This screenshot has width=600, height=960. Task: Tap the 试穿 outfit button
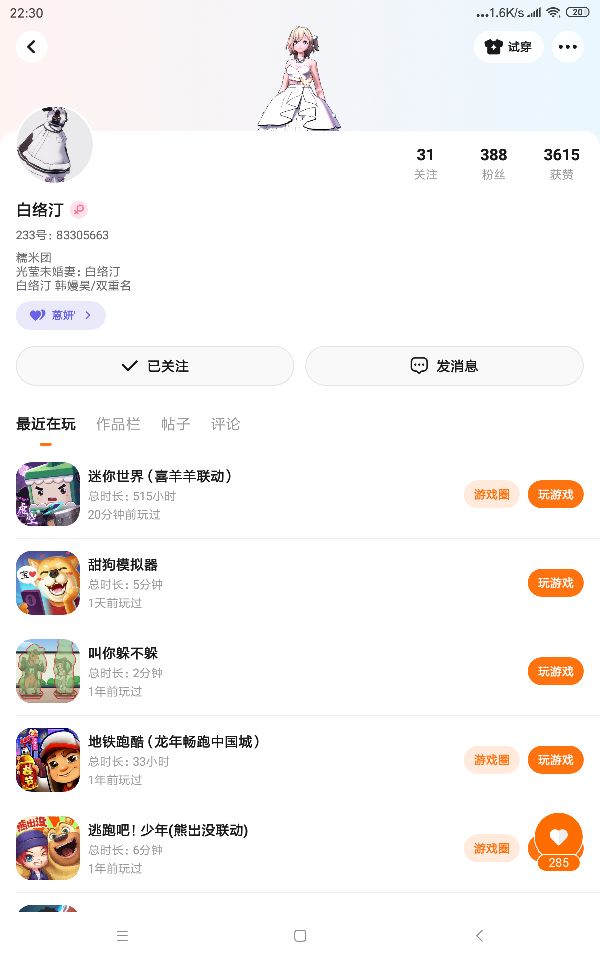click(508, 46)
